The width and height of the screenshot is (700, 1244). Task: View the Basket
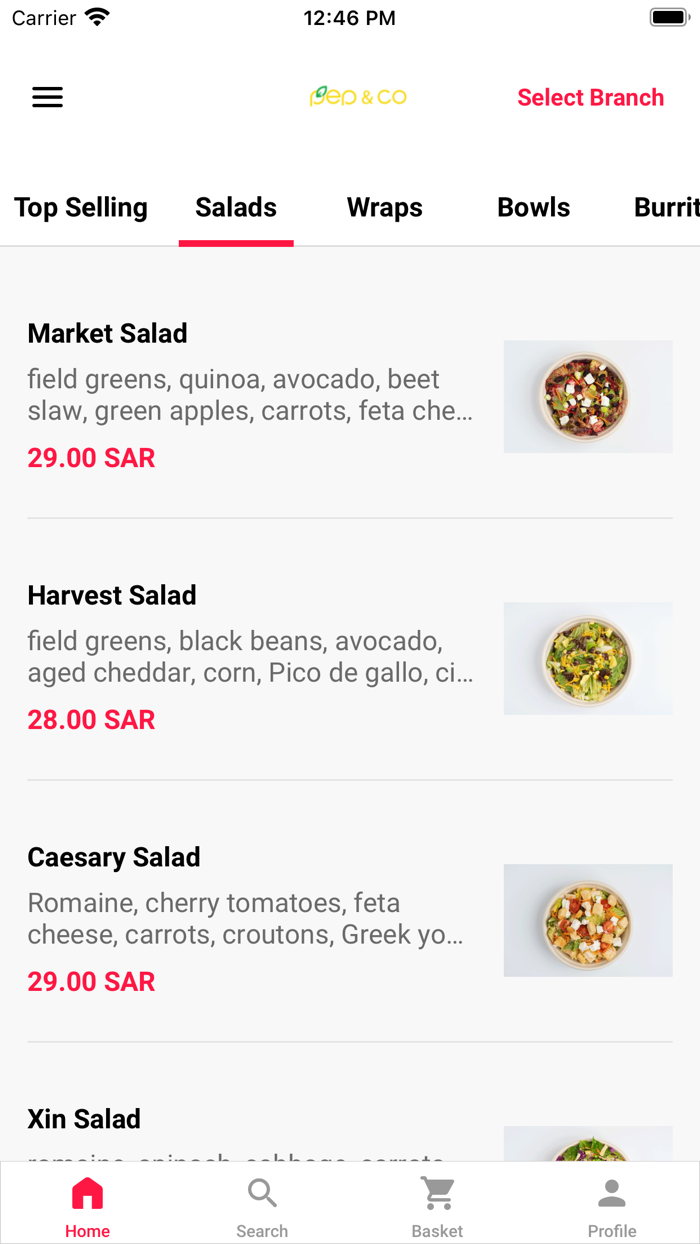coord(437,1204)
